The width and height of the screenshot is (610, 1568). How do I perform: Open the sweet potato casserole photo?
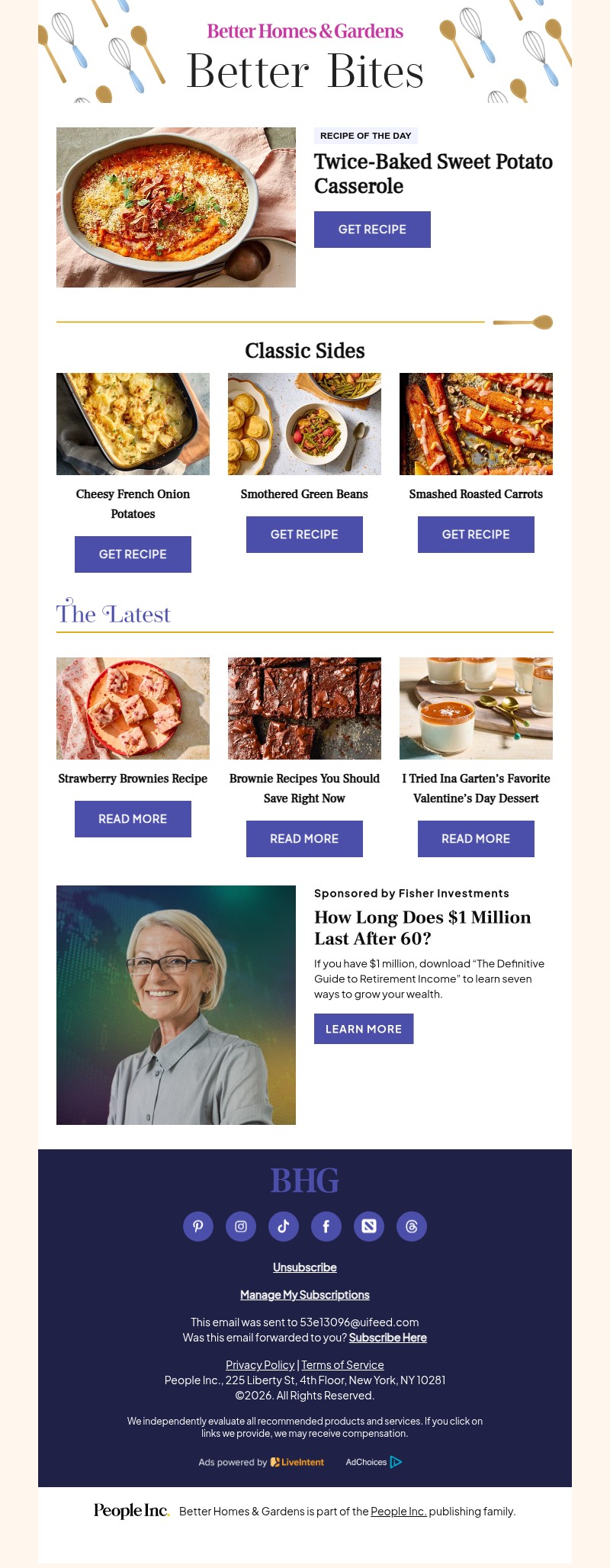pos(176,207)
